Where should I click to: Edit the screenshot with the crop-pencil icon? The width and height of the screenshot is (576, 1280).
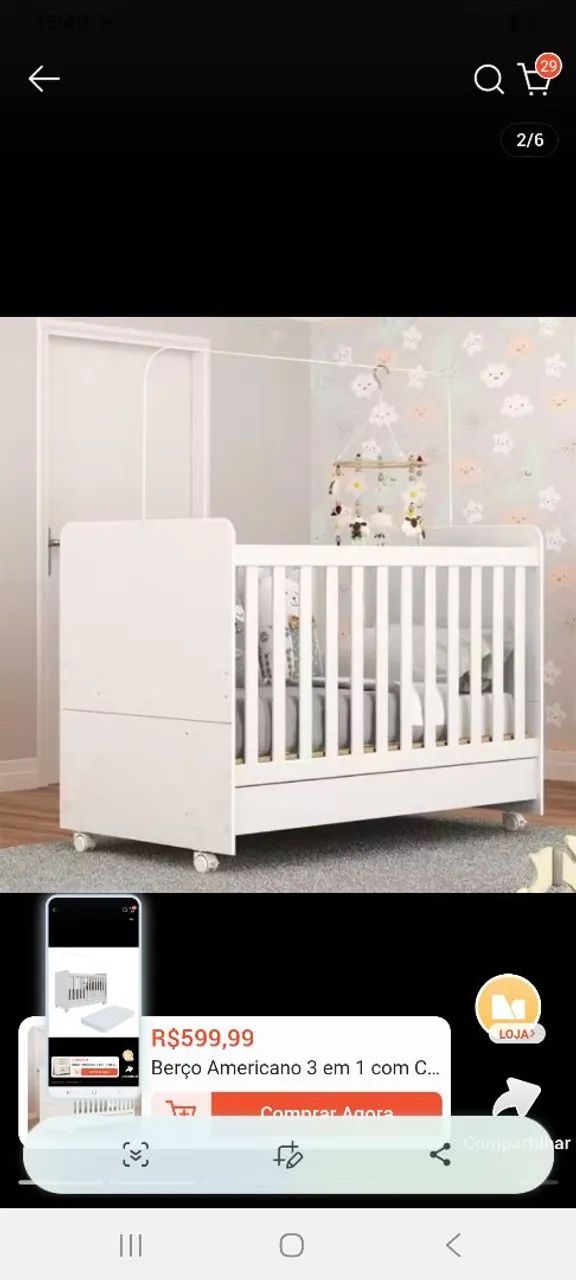pyautogui.click(x=288, y=1156)
